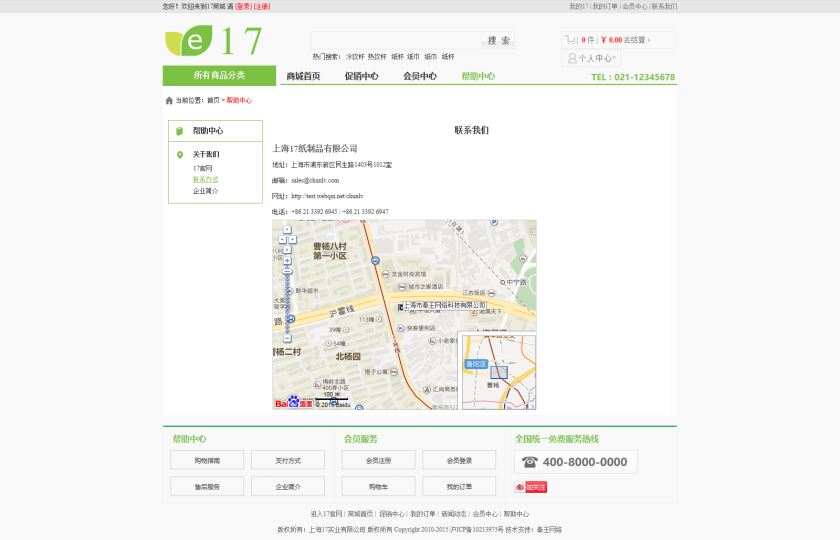Image resolution: width=840 pixels, height=540 pixels.
Task: Switch to 会员中心 nav tab
Action: click(419, 76)
